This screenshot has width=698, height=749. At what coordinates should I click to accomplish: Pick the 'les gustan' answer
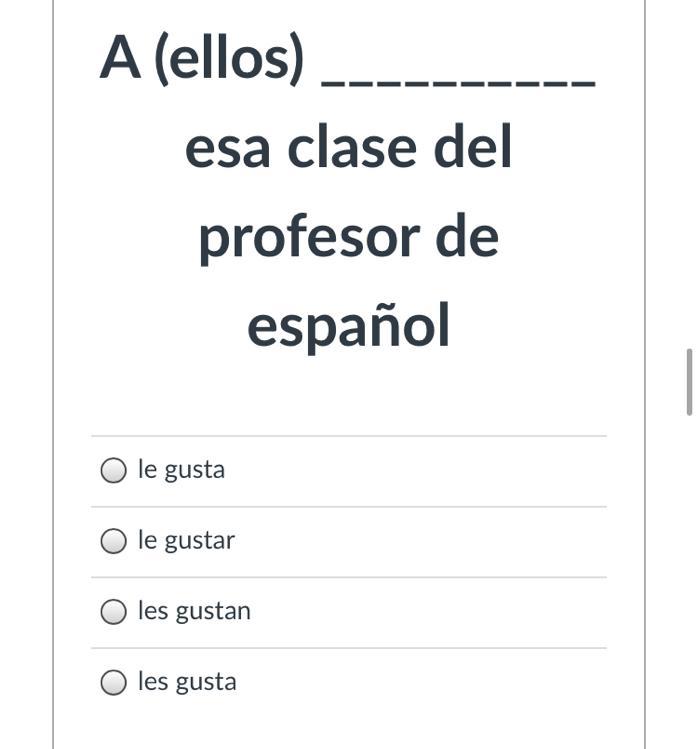[x=114, y=611]
